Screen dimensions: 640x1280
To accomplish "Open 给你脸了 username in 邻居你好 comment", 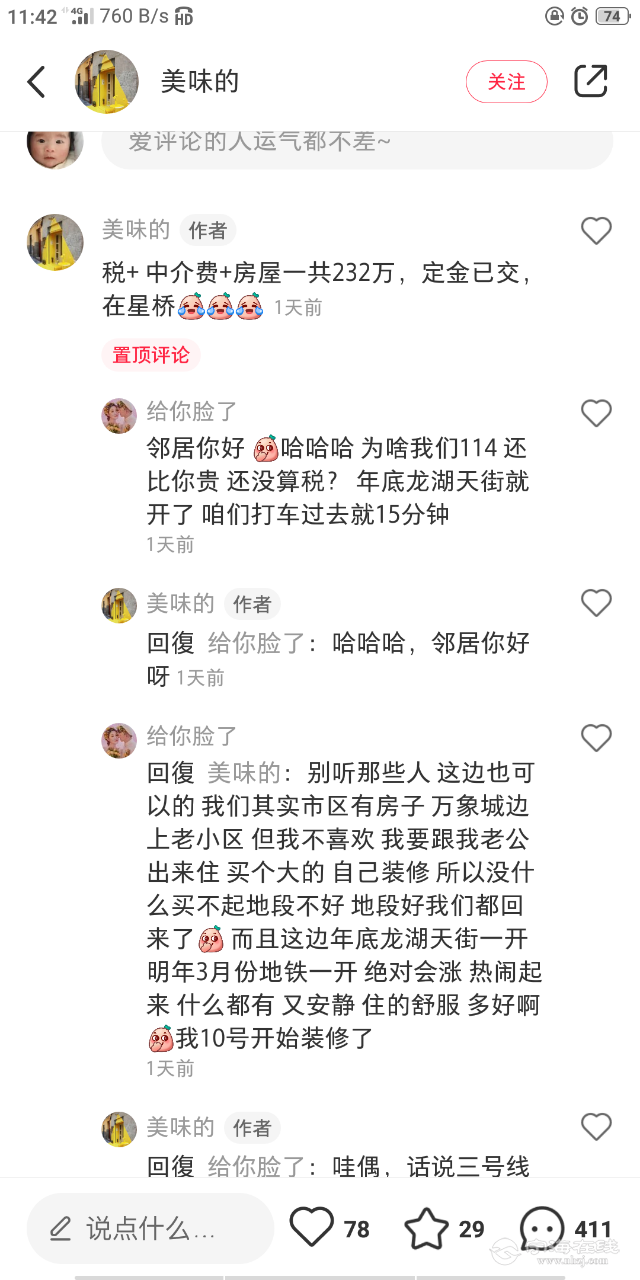I will [192, 411].
